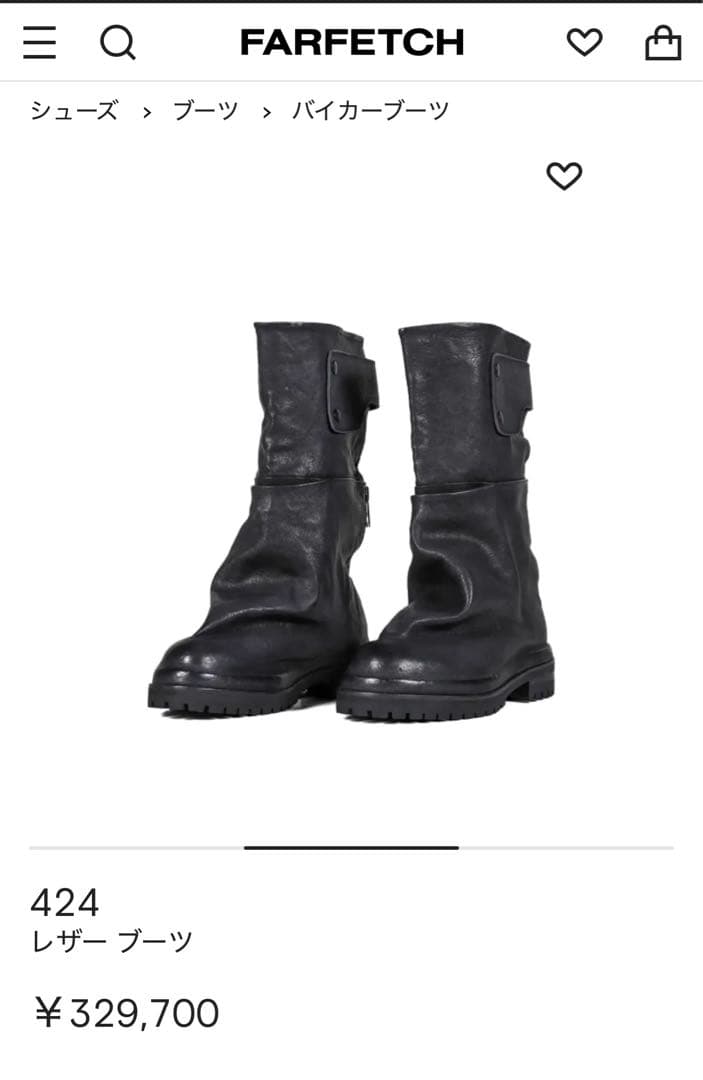This screenshot has height=1080, width=703.
Task: Open the wishlist from the header
Action: coord(584,43)
